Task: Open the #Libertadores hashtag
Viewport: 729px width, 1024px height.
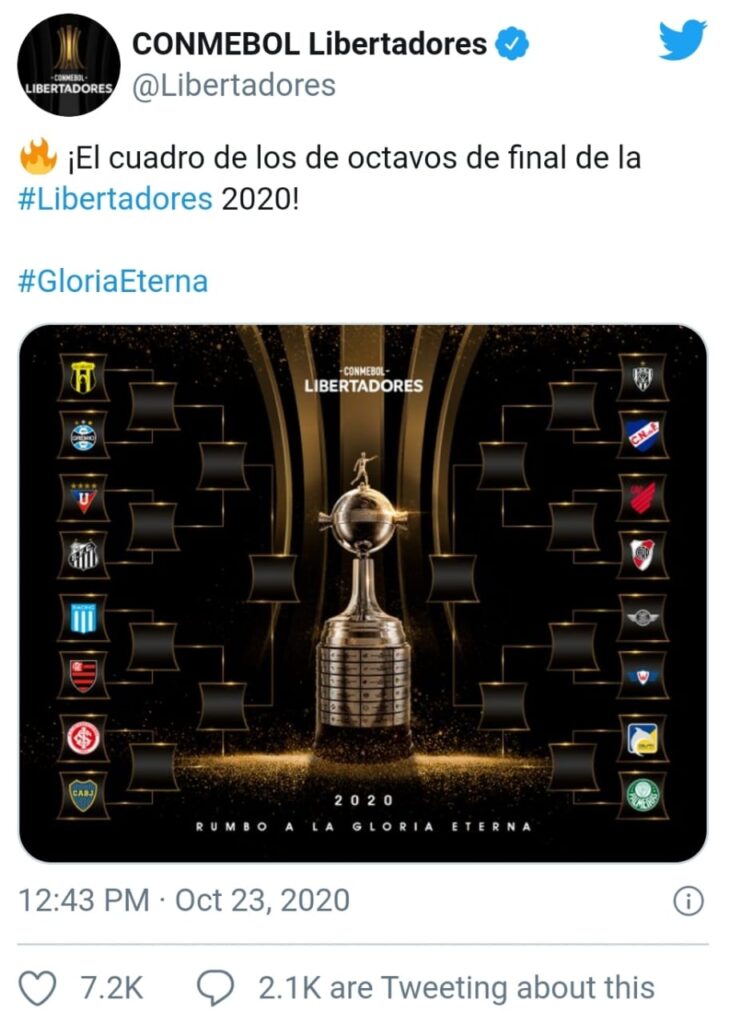Action: (x=116, y=197)
